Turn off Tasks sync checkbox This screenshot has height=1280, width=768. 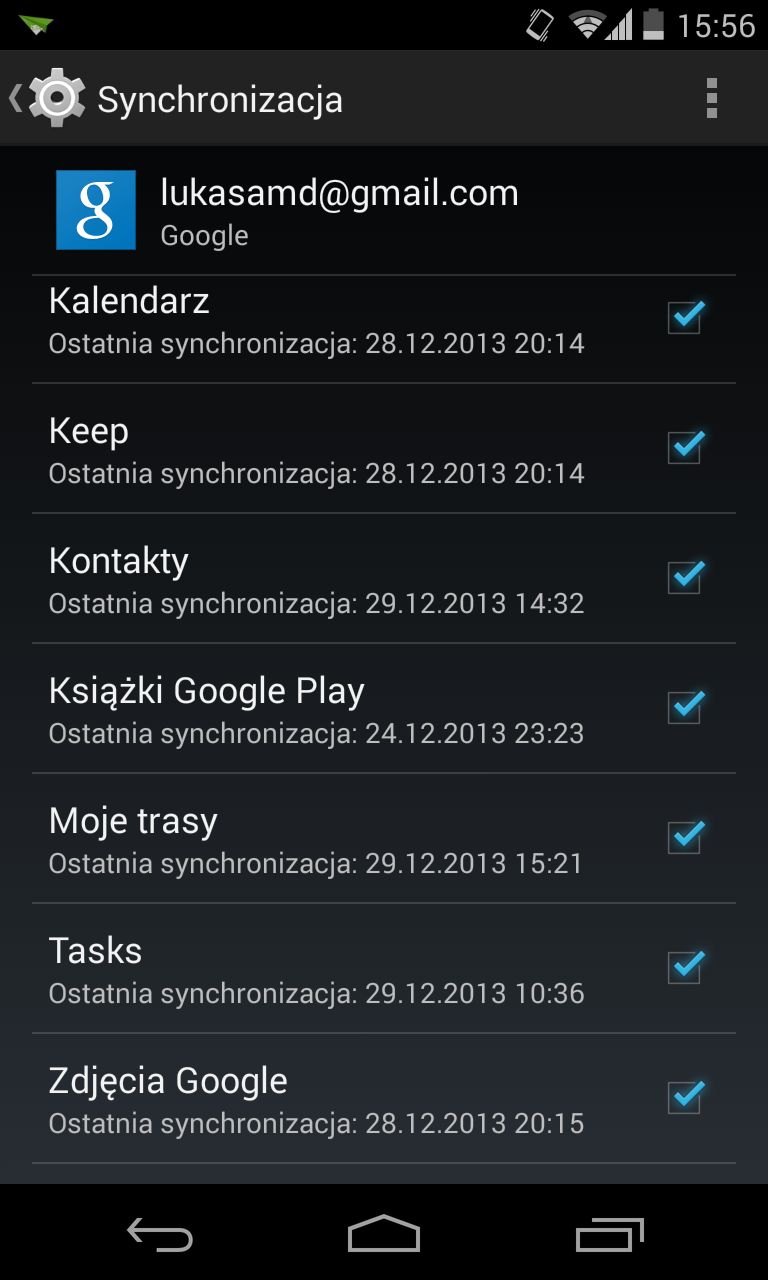coord(686,966)
